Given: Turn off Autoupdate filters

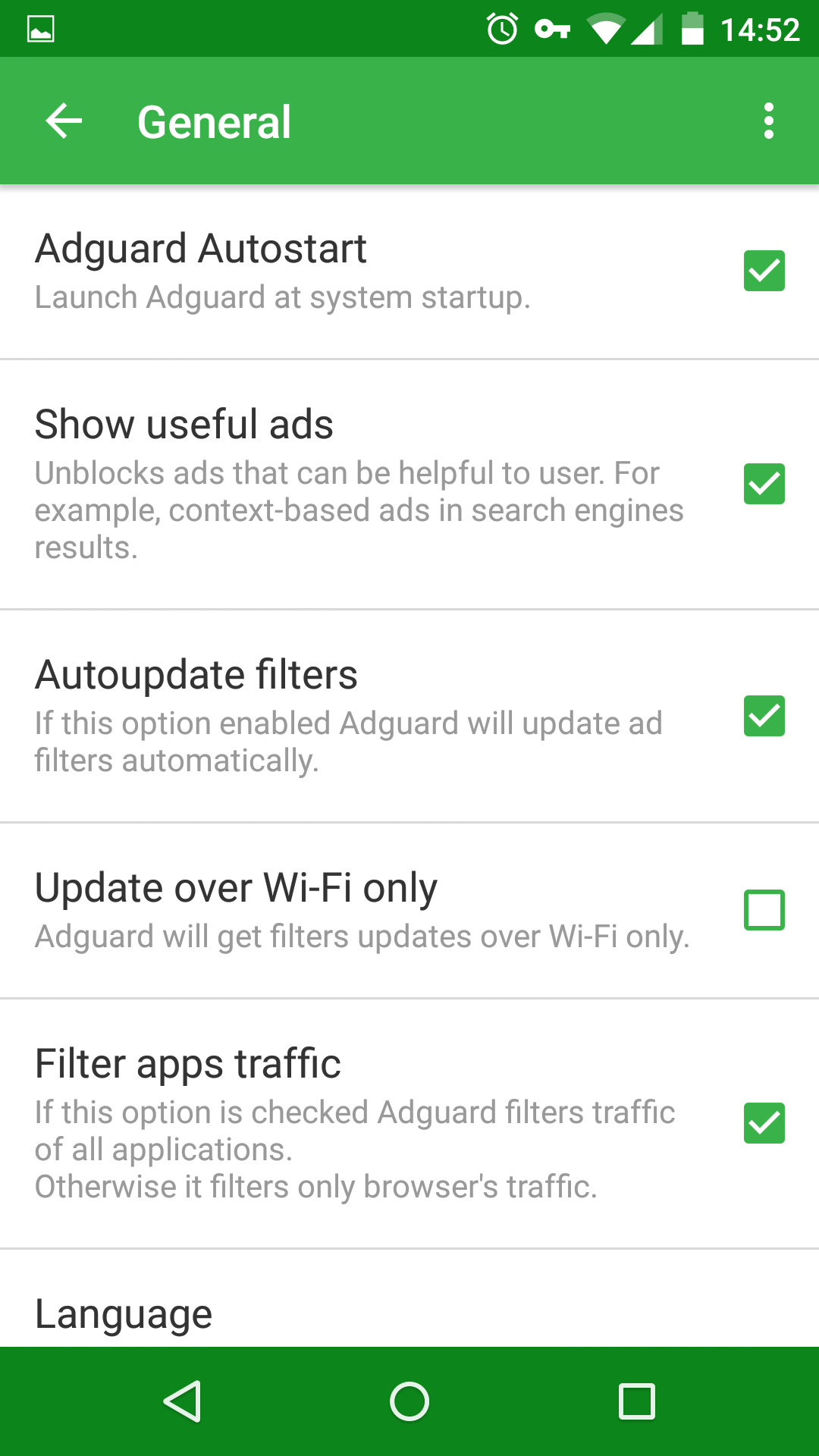Looking at the screenshot, I should [x=764, y=716].
